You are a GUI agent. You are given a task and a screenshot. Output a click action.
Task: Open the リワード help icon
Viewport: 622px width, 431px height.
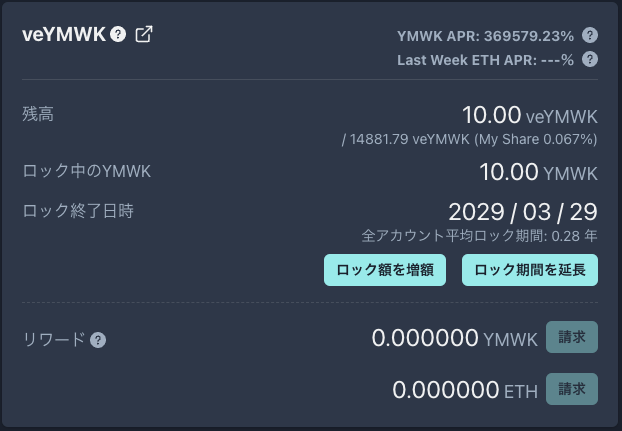(98, 340)
